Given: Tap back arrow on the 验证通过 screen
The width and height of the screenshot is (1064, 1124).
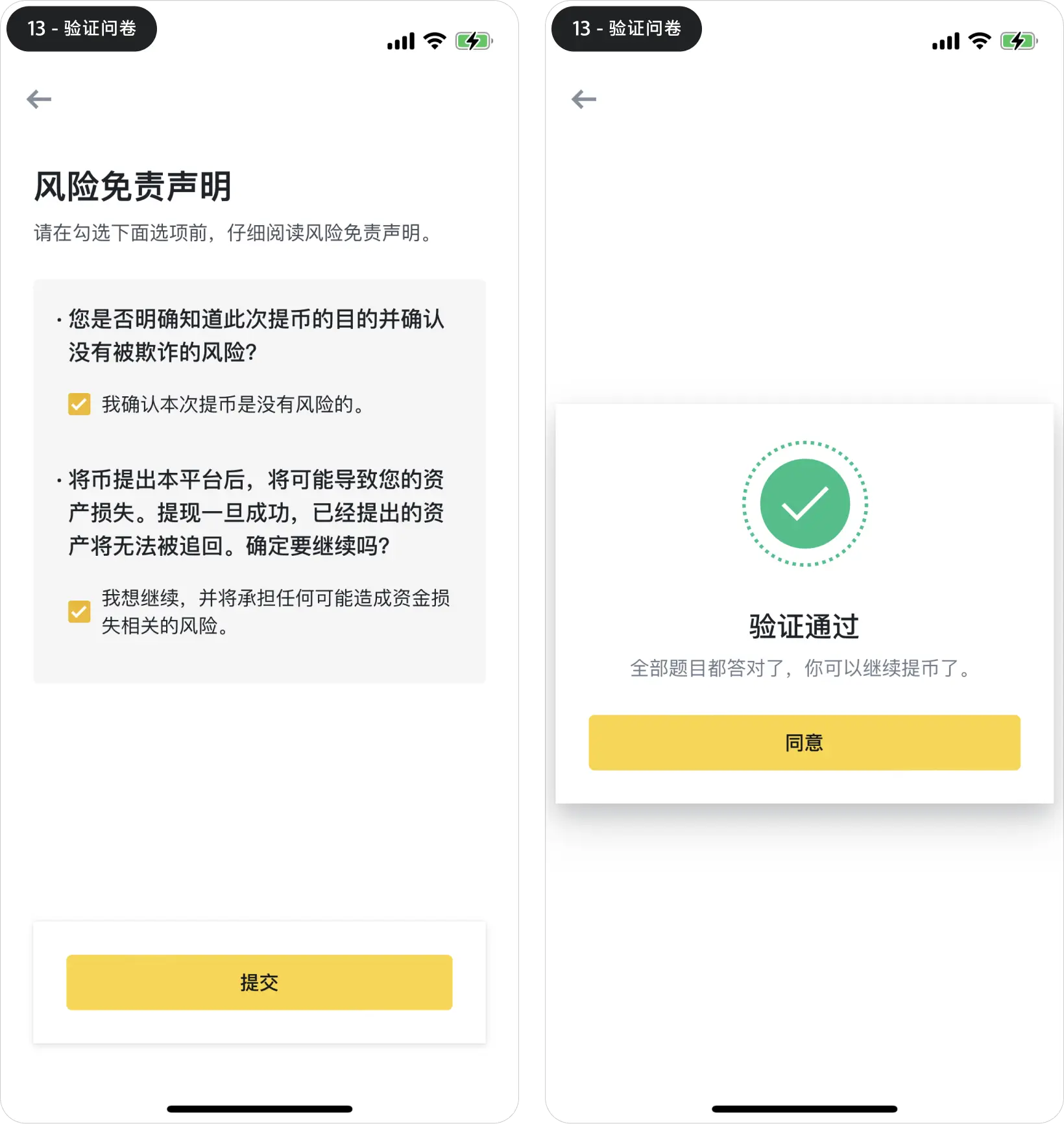Looking at the screenshot, I should pyautogui.click(x=584, y=99).
